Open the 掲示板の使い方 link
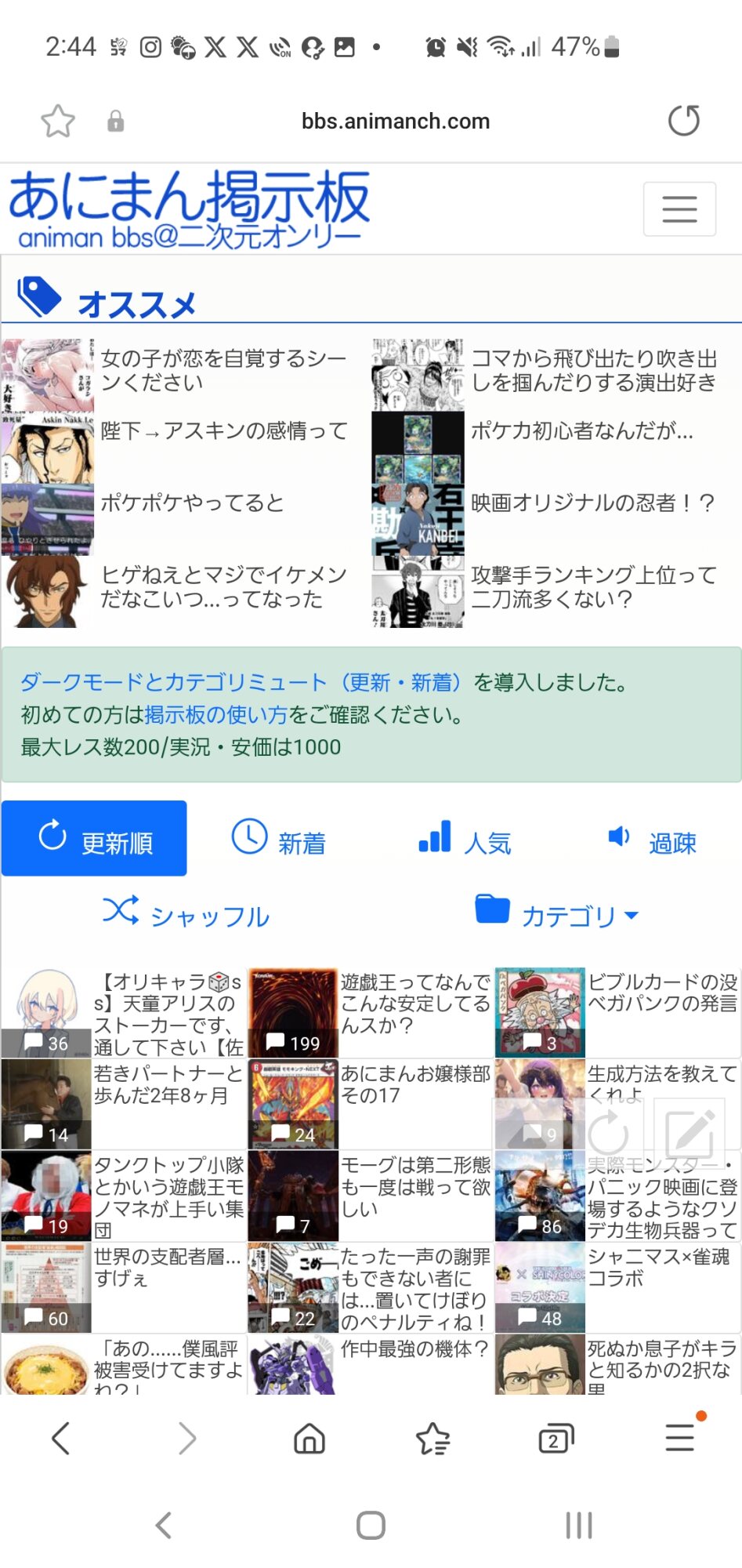 pyautogui.click(x=215, y=715)
